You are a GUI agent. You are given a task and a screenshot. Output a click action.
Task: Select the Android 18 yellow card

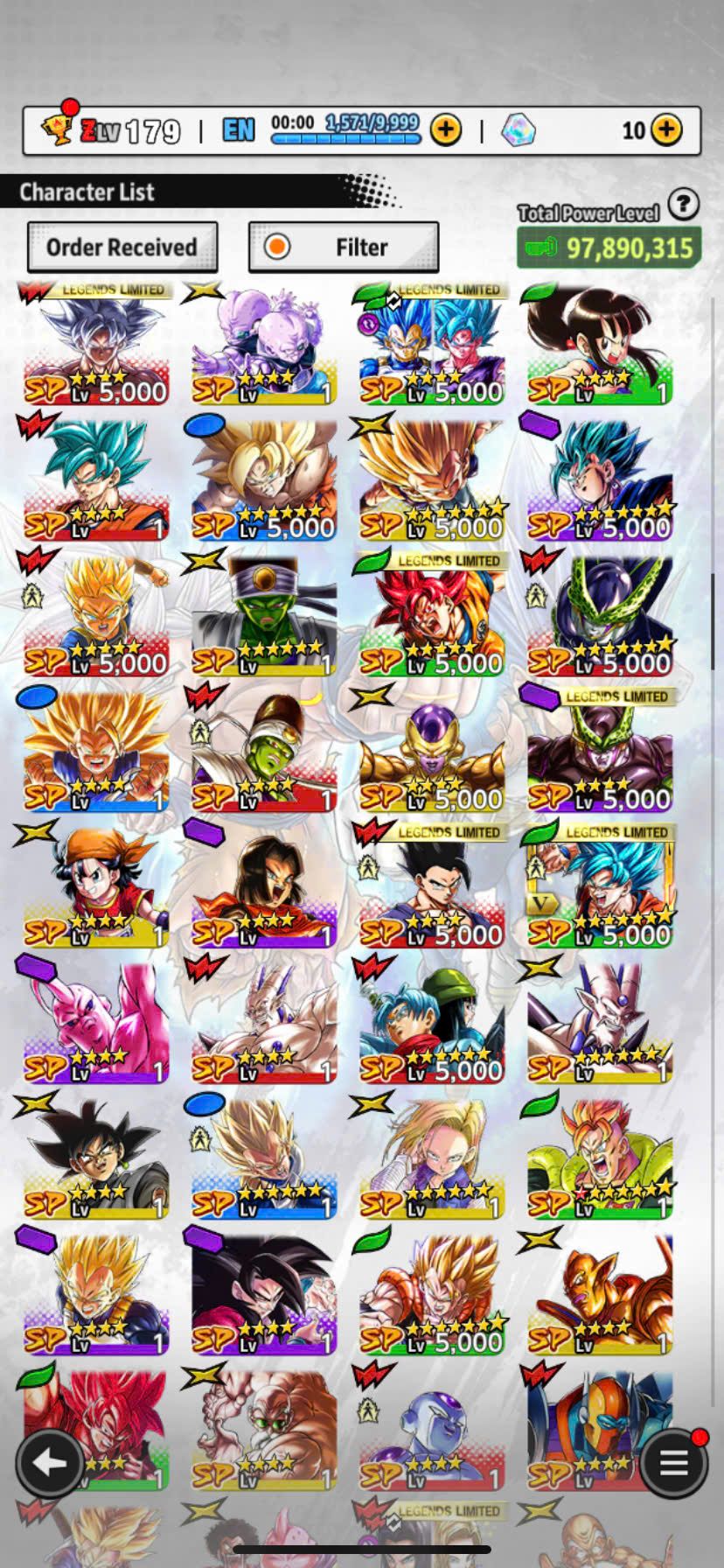point(432,1159)
